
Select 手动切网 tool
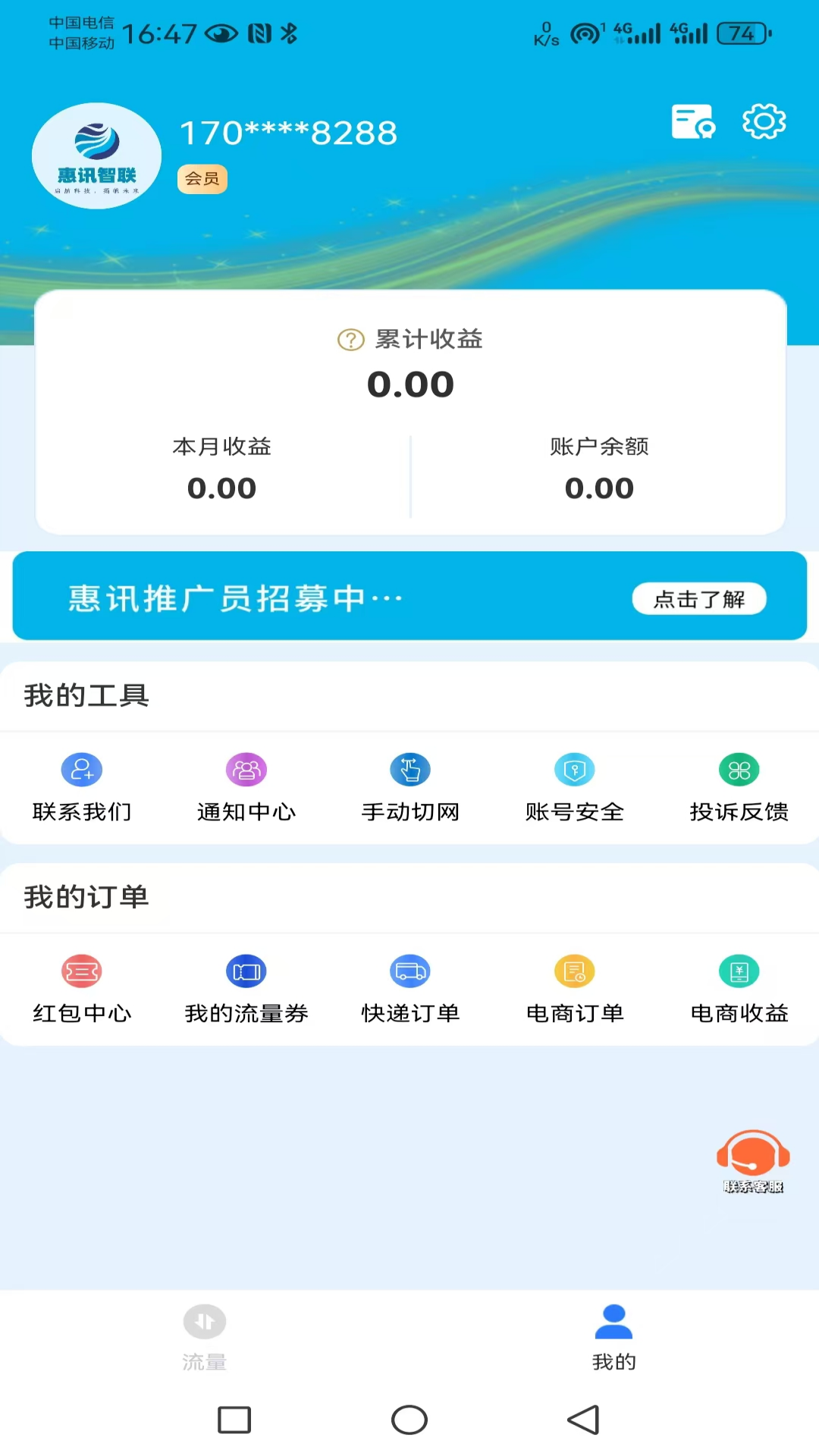[x=410, y=788]
